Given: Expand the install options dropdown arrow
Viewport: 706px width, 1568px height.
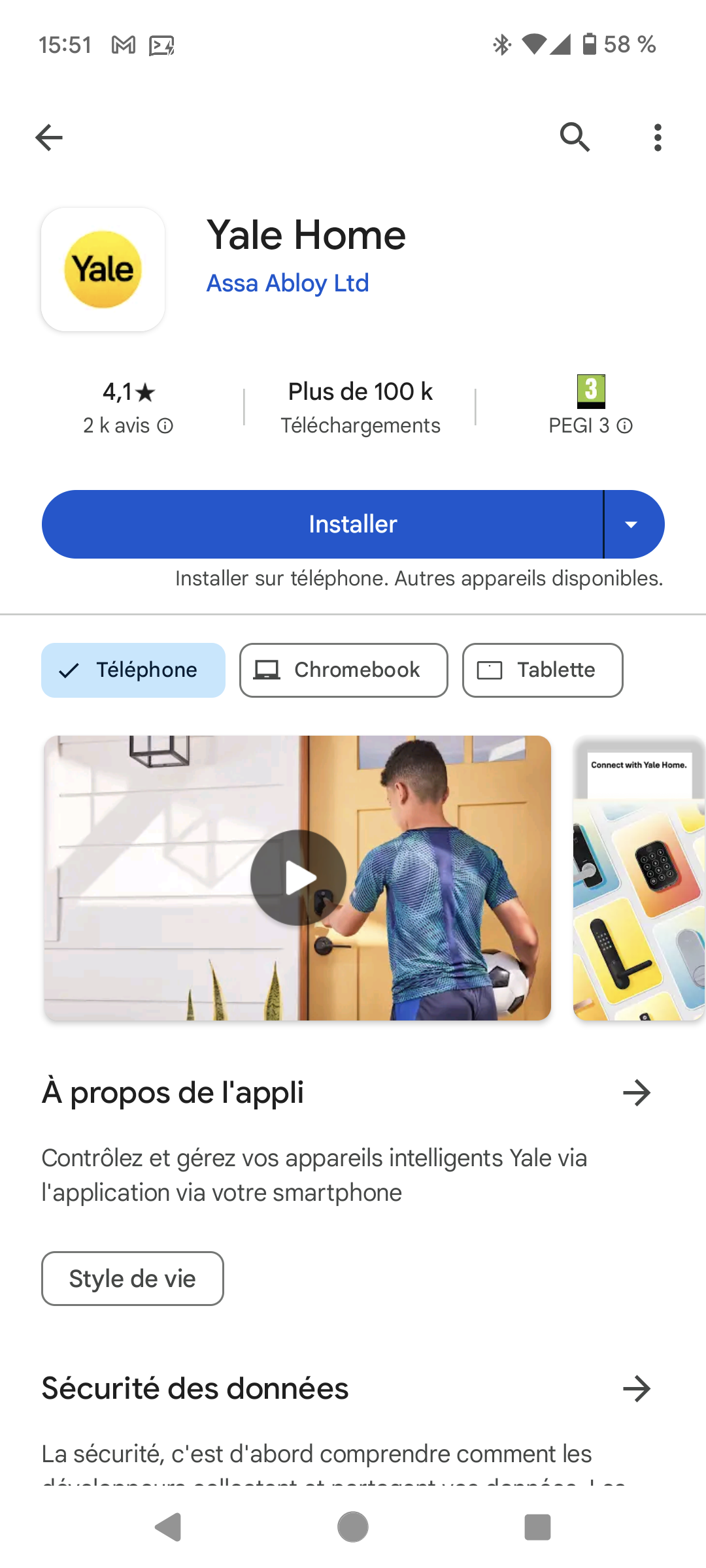Looking at the screenshot, I should pyautogui.click(x=631, y=524).
